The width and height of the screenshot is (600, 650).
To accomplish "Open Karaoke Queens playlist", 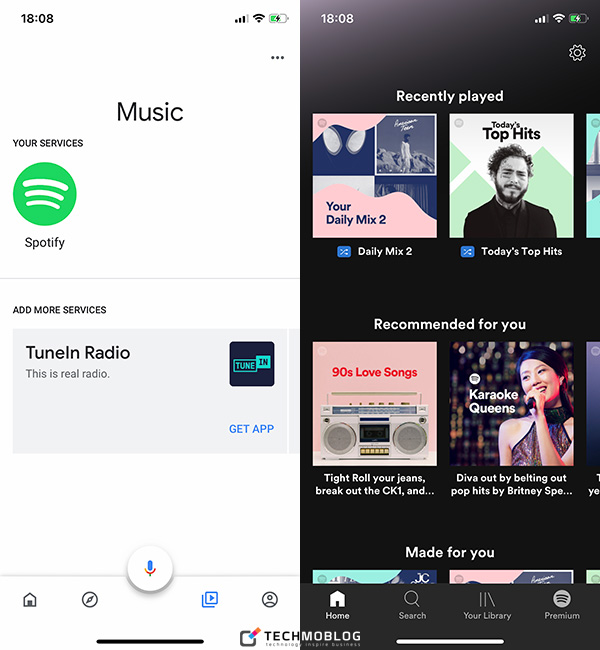I will (511, 403).
